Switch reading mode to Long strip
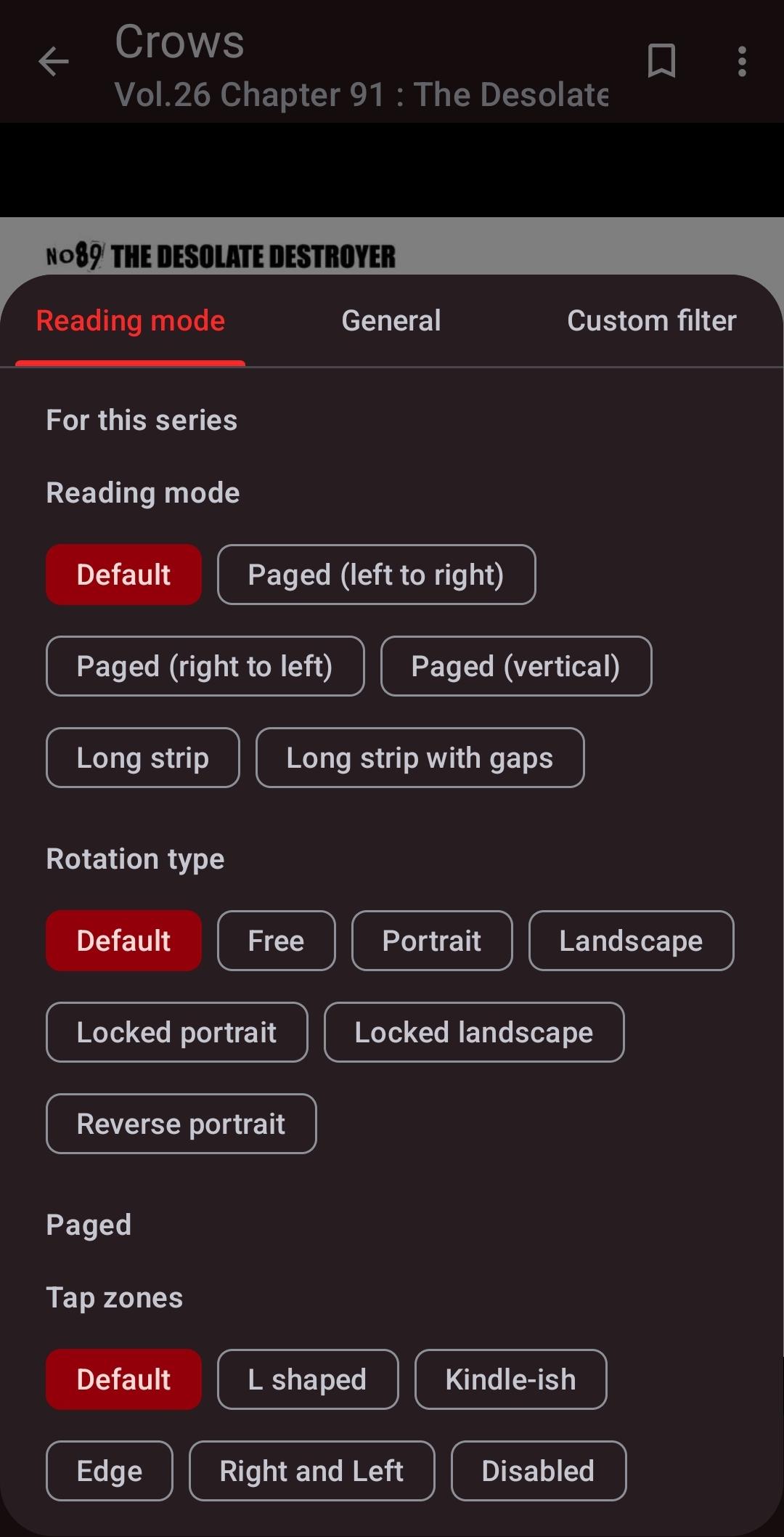Viewport: 784px width, 1537px height. (x=143, y=758)
